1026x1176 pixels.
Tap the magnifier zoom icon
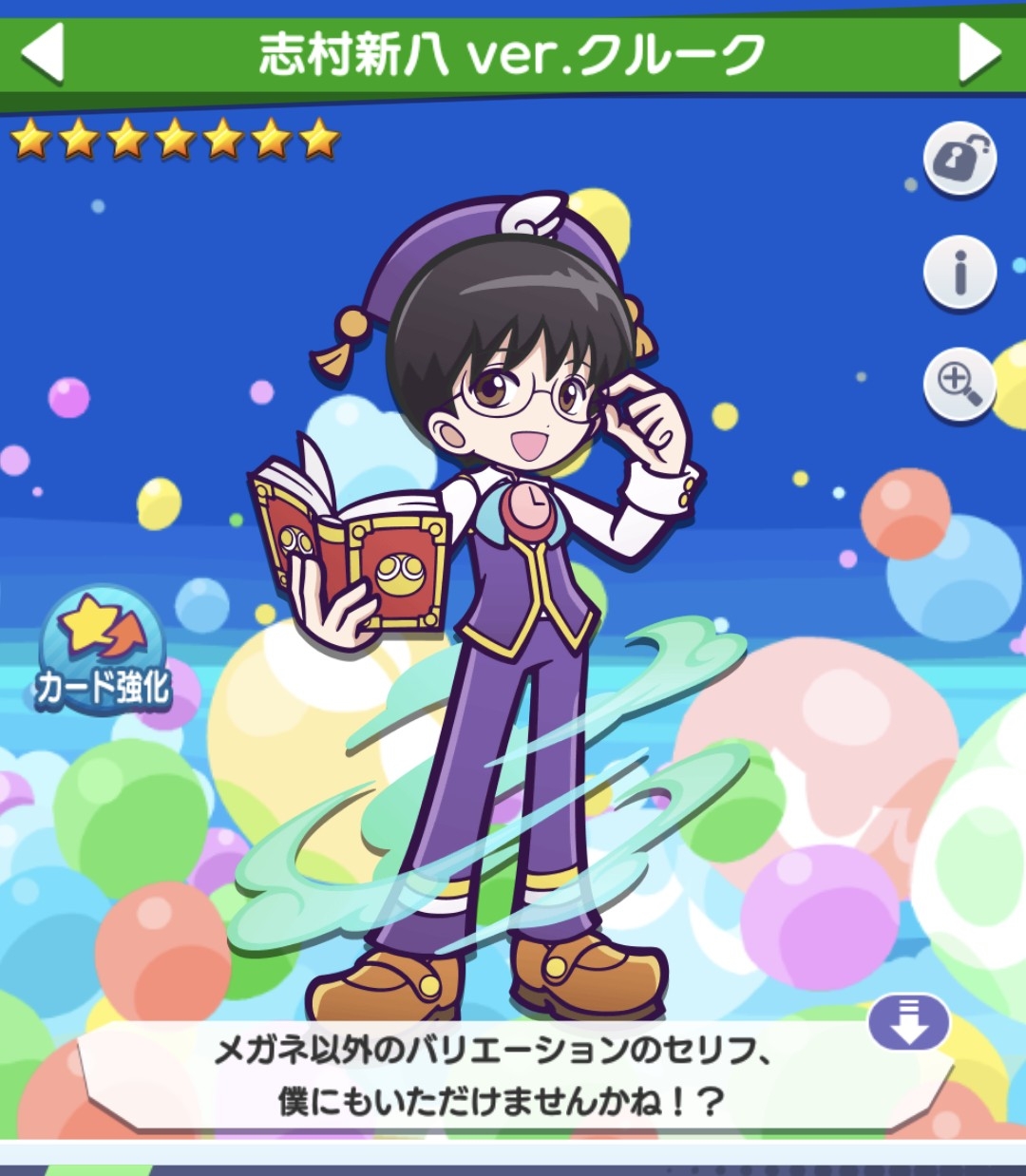pyautogui.click(x=959, y=384)
